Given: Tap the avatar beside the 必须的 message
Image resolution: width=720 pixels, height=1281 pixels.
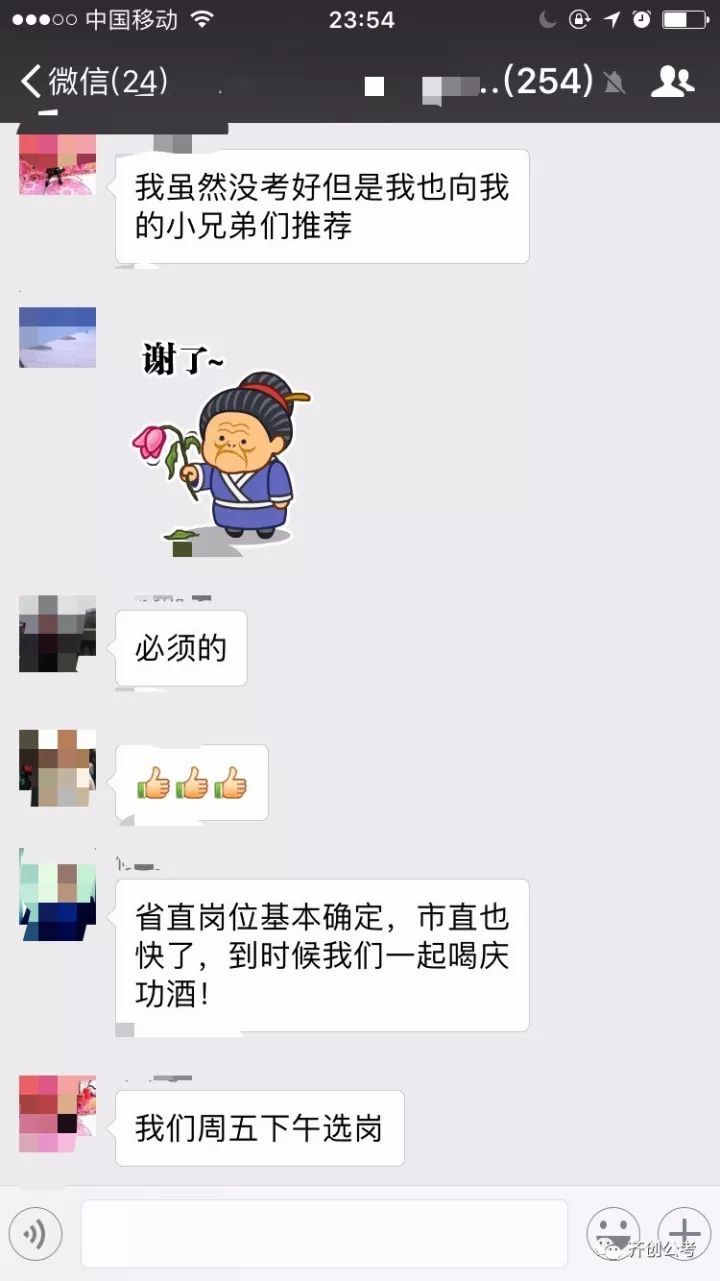Looking at the screenshot, I should pyautogui.click(x=58, y=634).
